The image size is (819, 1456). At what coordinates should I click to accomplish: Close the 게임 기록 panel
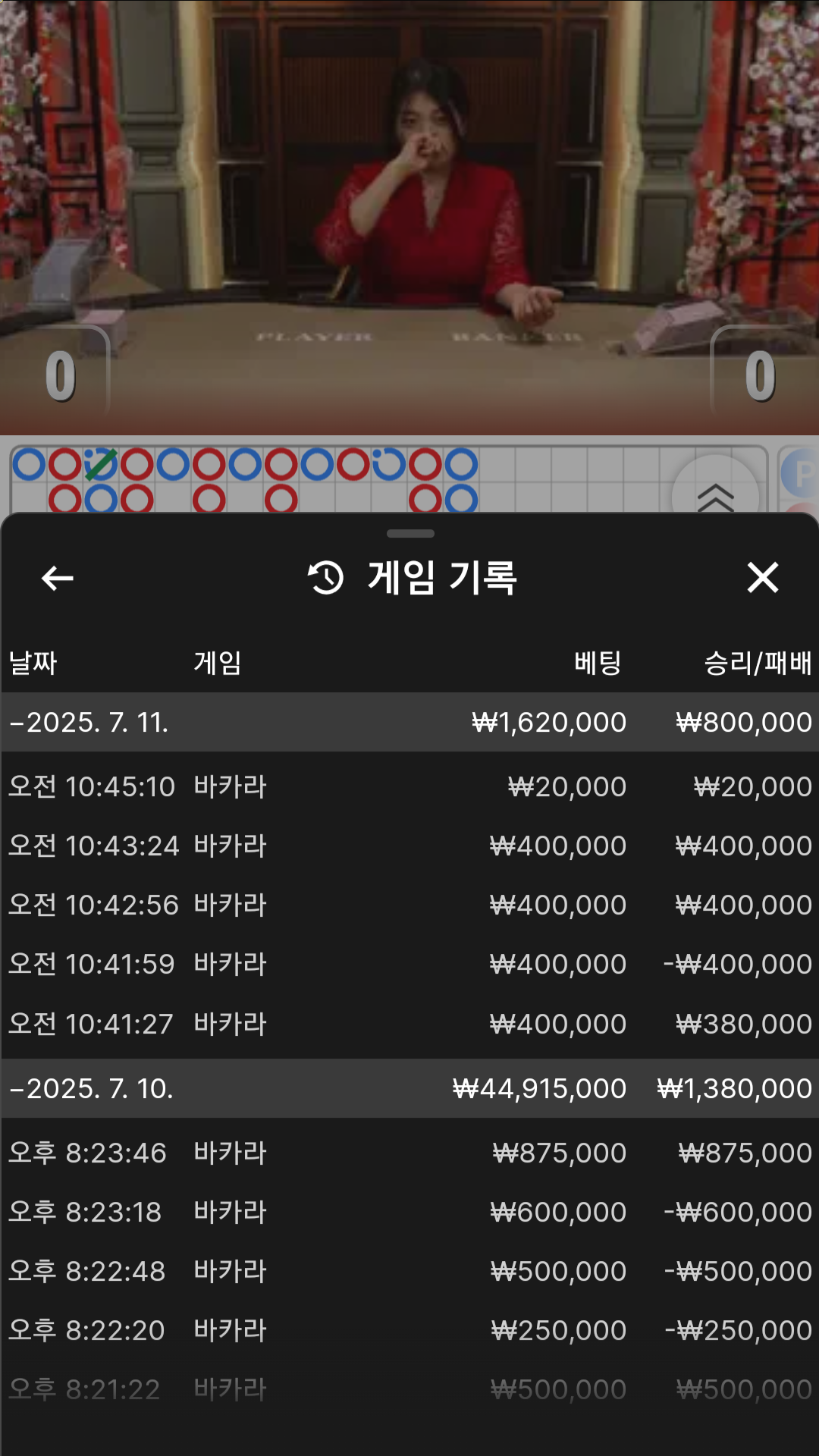click(x=762, y=578)
